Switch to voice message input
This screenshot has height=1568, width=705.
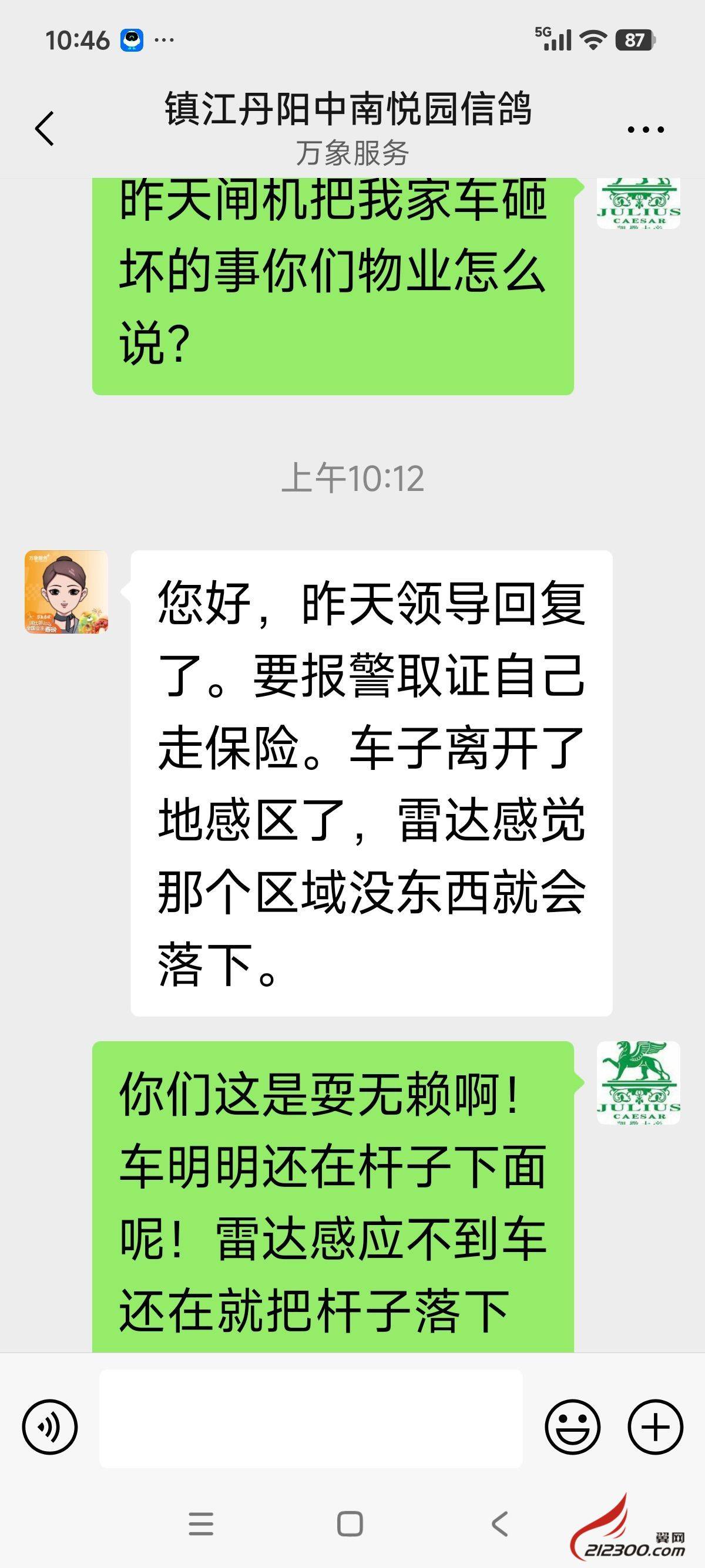(x=50, y=1427)
